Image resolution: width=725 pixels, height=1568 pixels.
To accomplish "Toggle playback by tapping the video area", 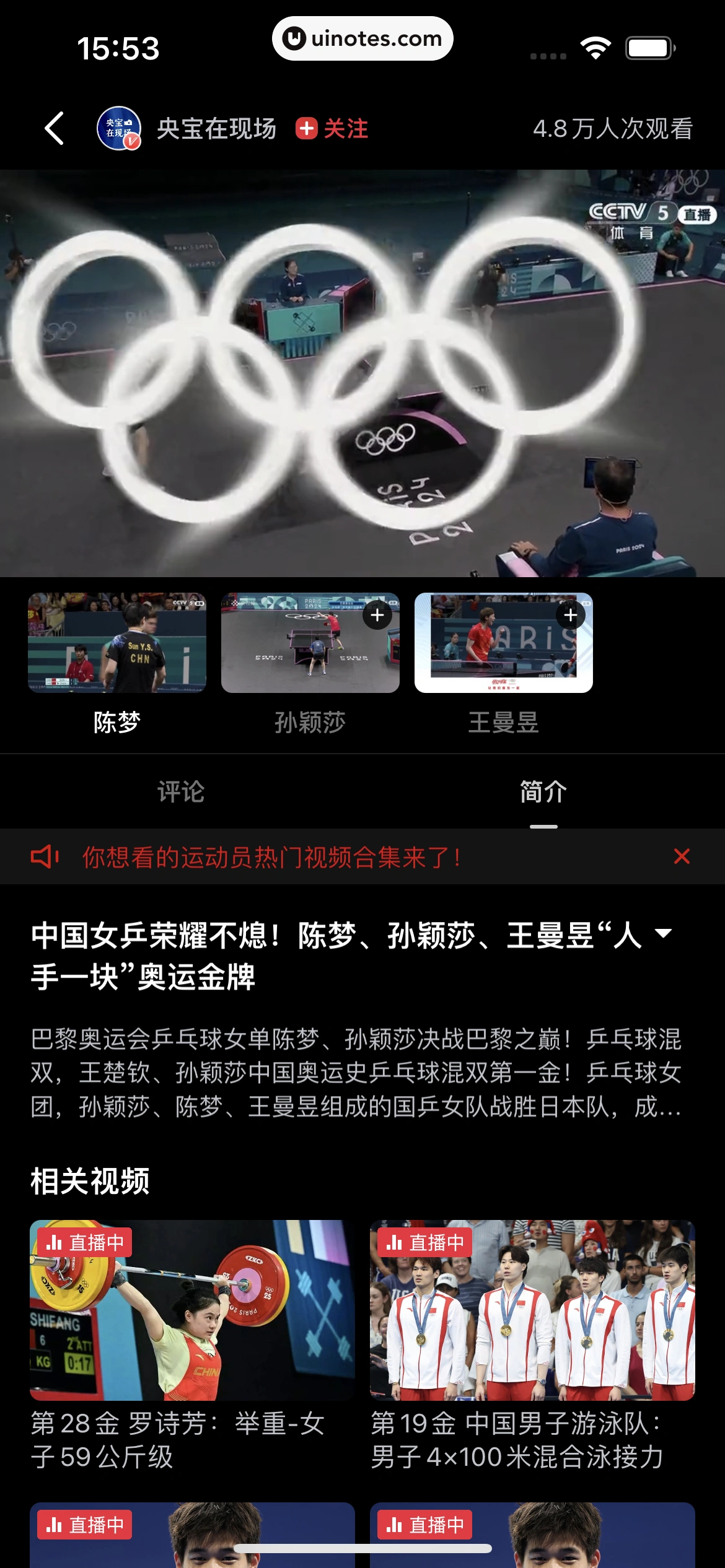I will [362, 372].
